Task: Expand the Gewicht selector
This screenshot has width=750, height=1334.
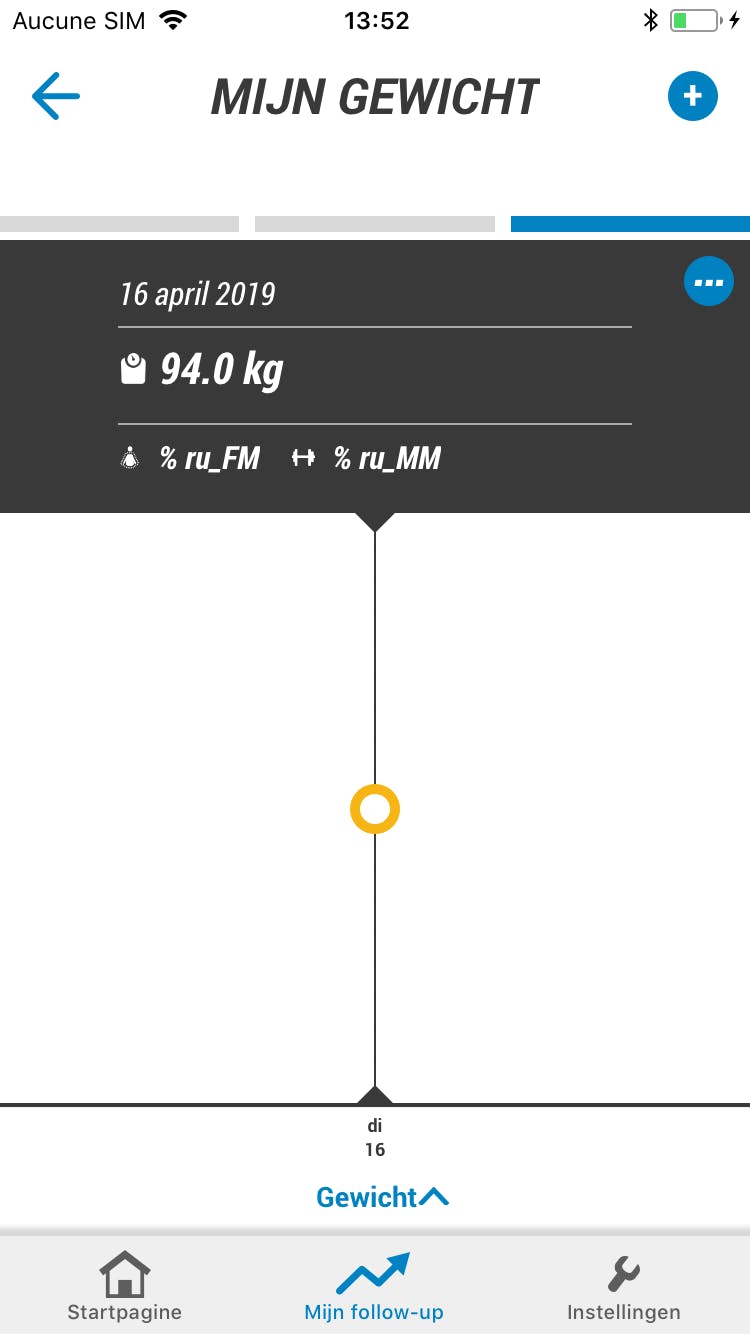Action: coord(382,1196)
